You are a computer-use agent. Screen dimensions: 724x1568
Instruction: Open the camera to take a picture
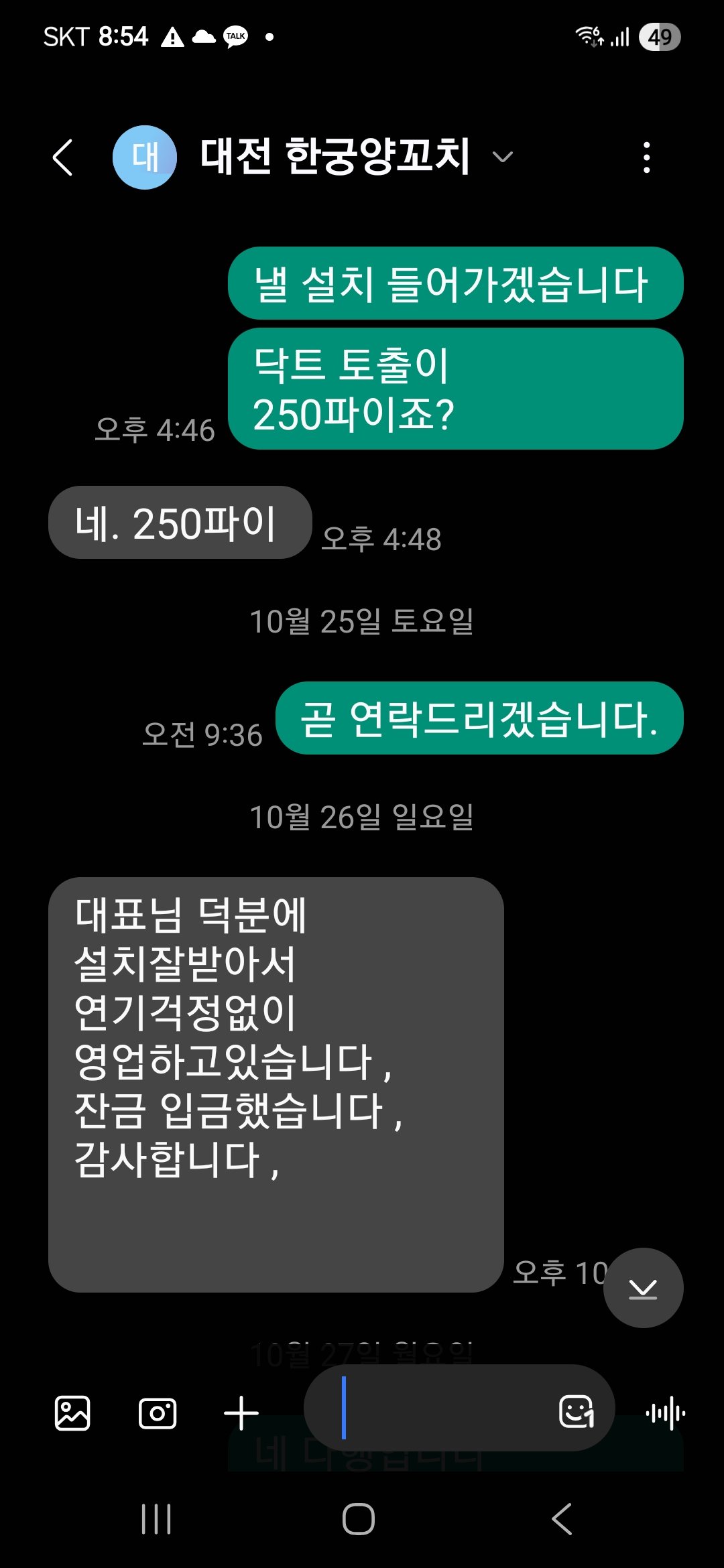point(158,1413)
